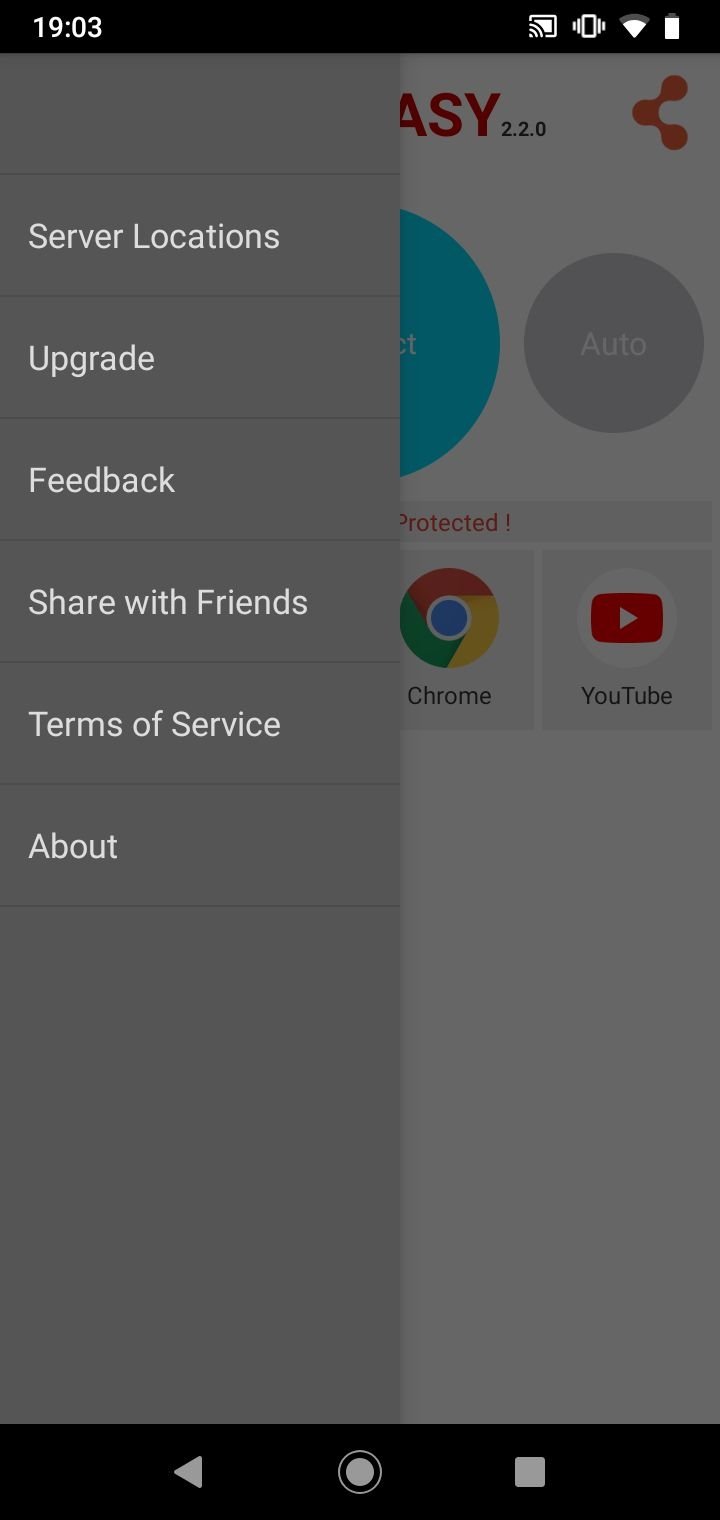Go back using the system back button
Viewport: 720px width, 1520px height.
click(188, 1471)
